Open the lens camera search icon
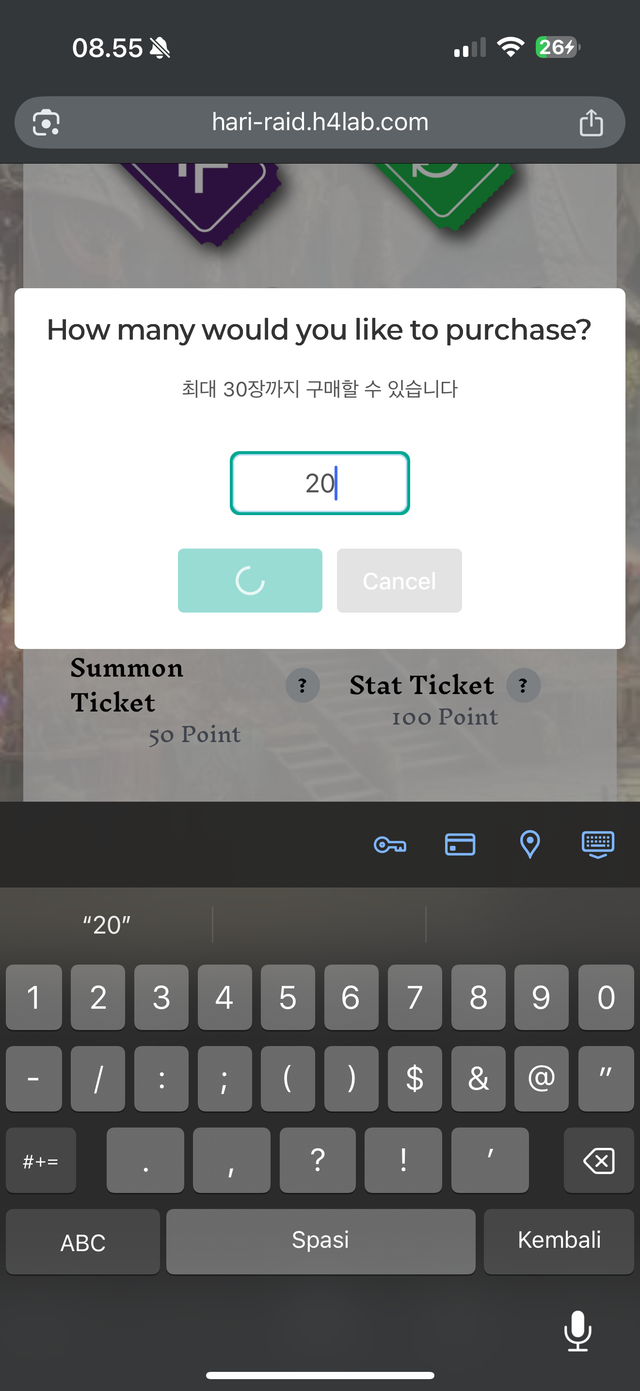 [46, 123]
